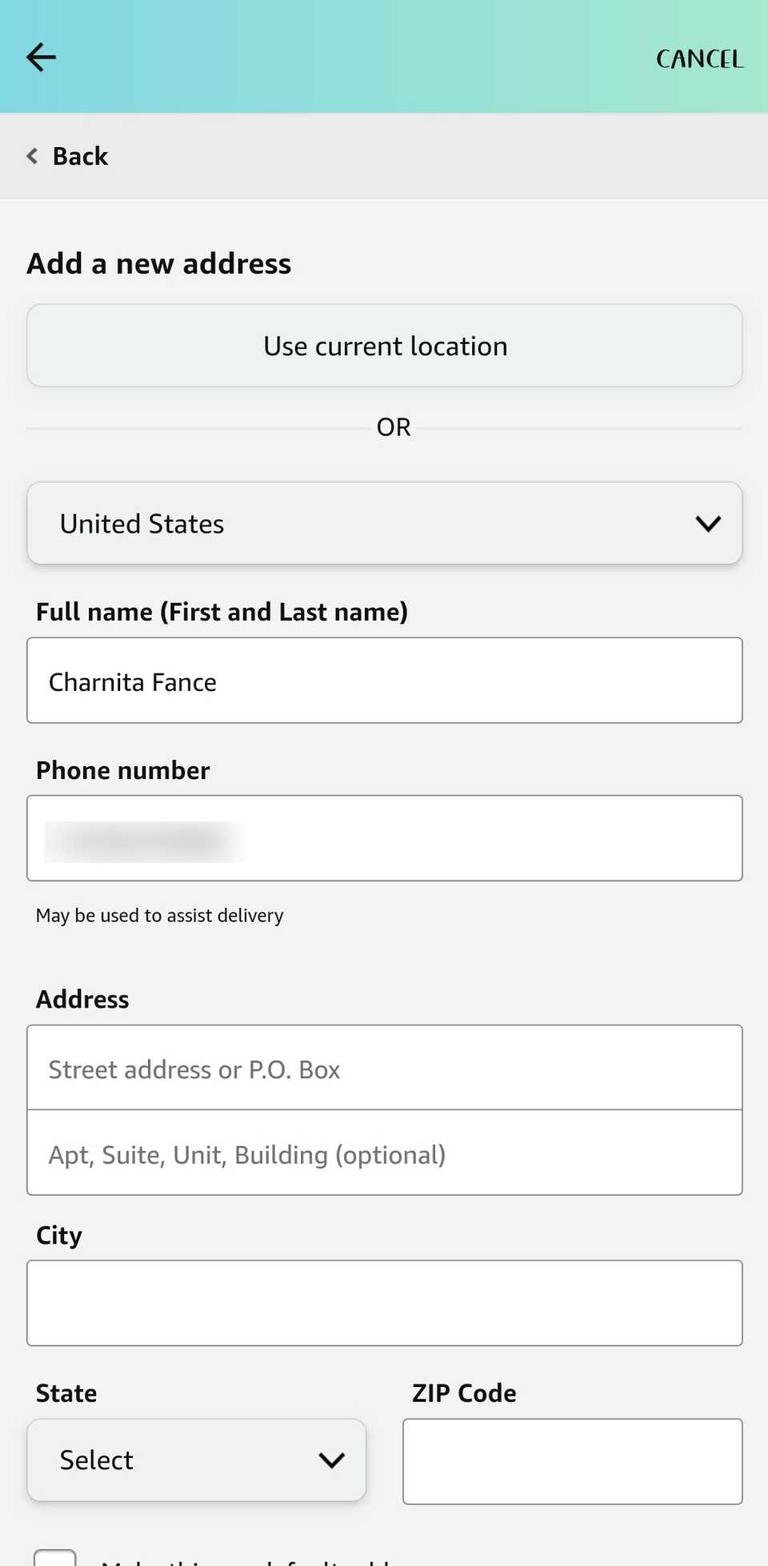768x1566 pixels.
Task: Tap the May be used to assist delivery text
Action: tap(159, 915)
